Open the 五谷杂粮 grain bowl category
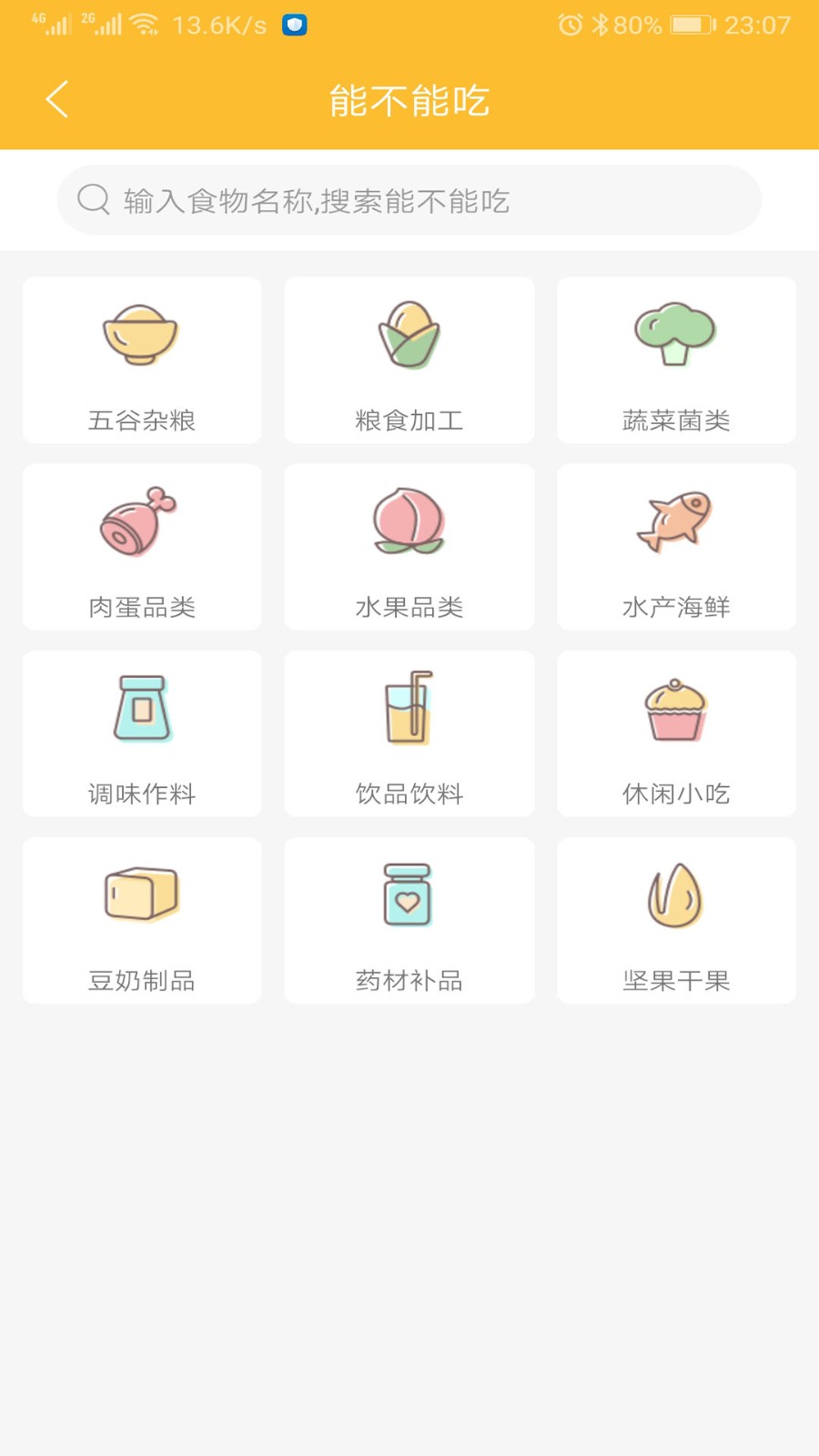The height and width of the screenshot is (1456, 819). coord(141,360)
